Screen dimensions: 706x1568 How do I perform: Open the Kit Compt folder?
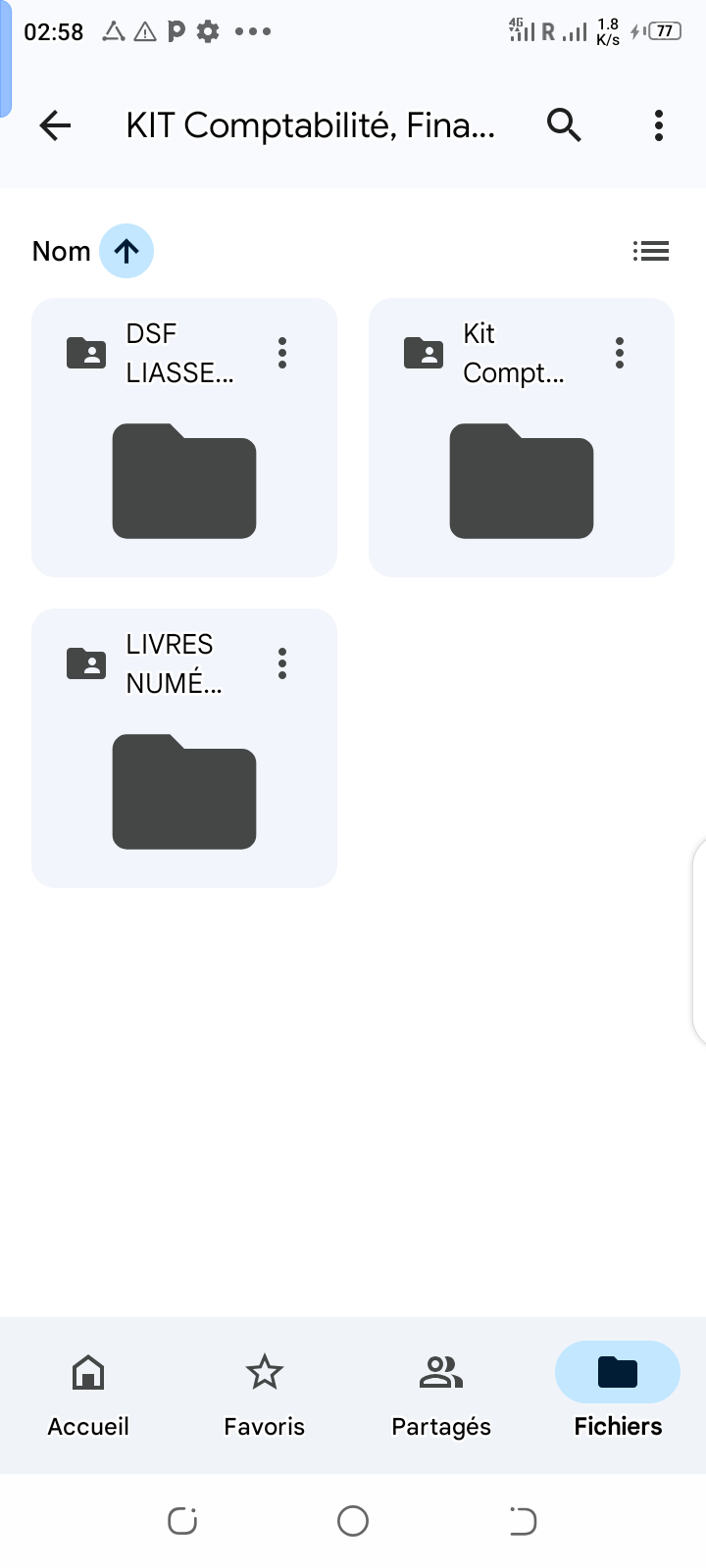coord(522,437)
